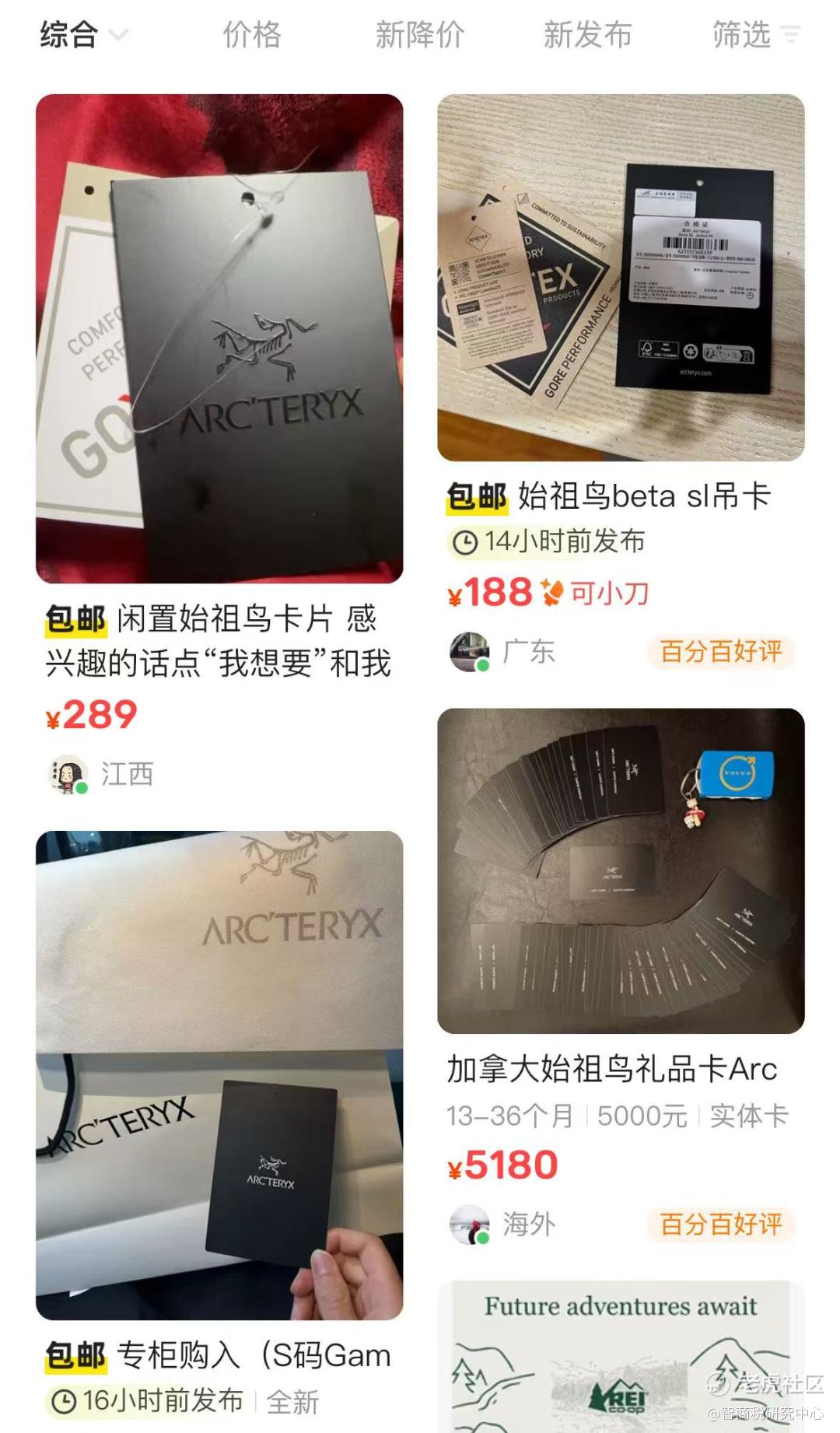
Task: Show 新发布 listings
Action: [x=587, y=35]
